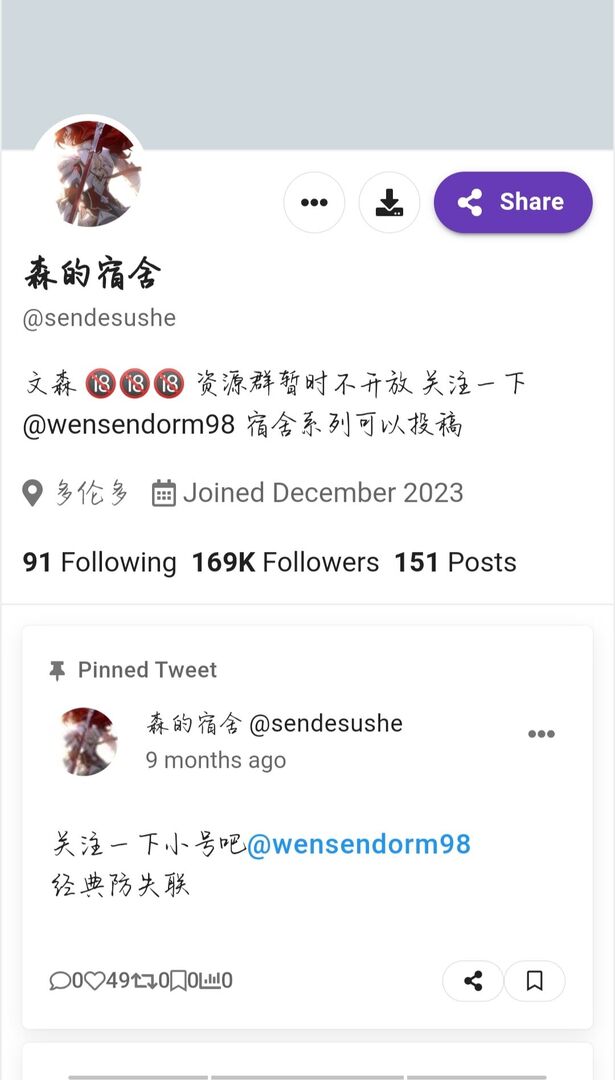The height and width of the screenshot is (1080, 615).
Task: Bookmark the pinned tweet
Action: [535, 981]
